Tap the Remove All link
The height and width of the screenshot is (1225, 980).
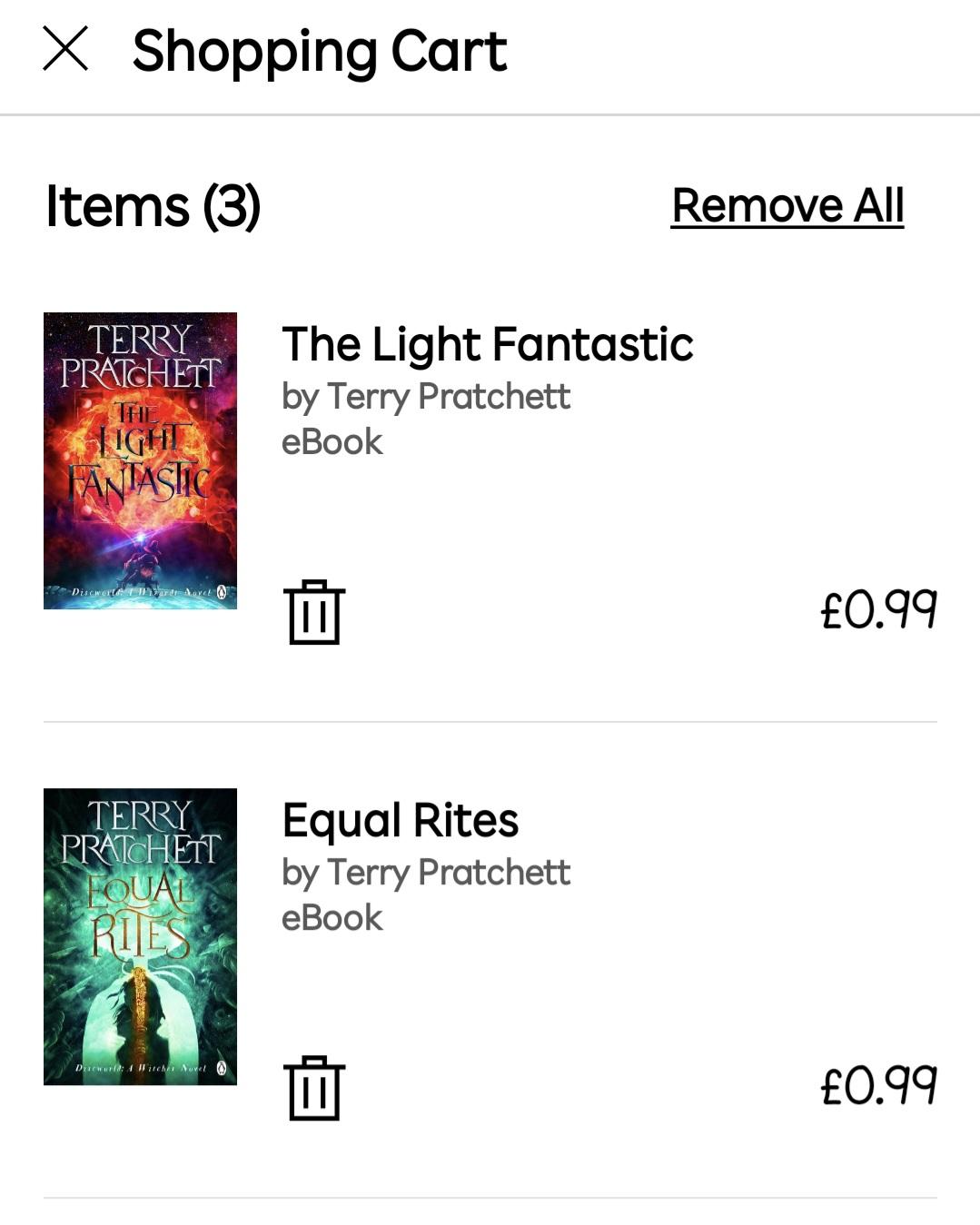[787, 205]
